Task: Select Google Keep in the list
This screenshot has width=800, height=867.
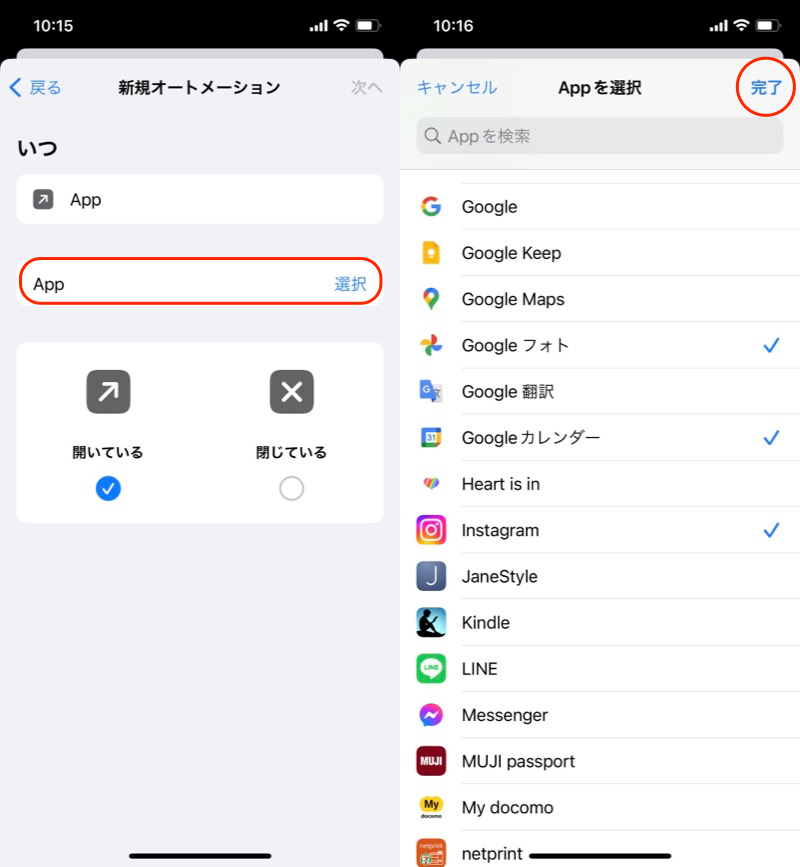Action: pos(600,253)
